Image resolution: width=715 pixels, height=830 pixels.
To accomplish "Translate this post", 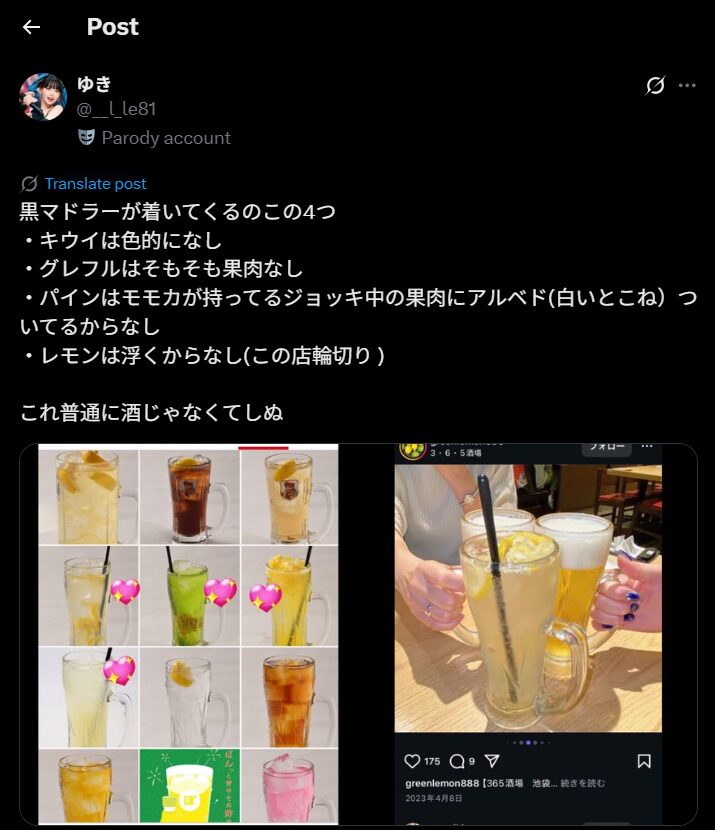I will click(95, 184).
